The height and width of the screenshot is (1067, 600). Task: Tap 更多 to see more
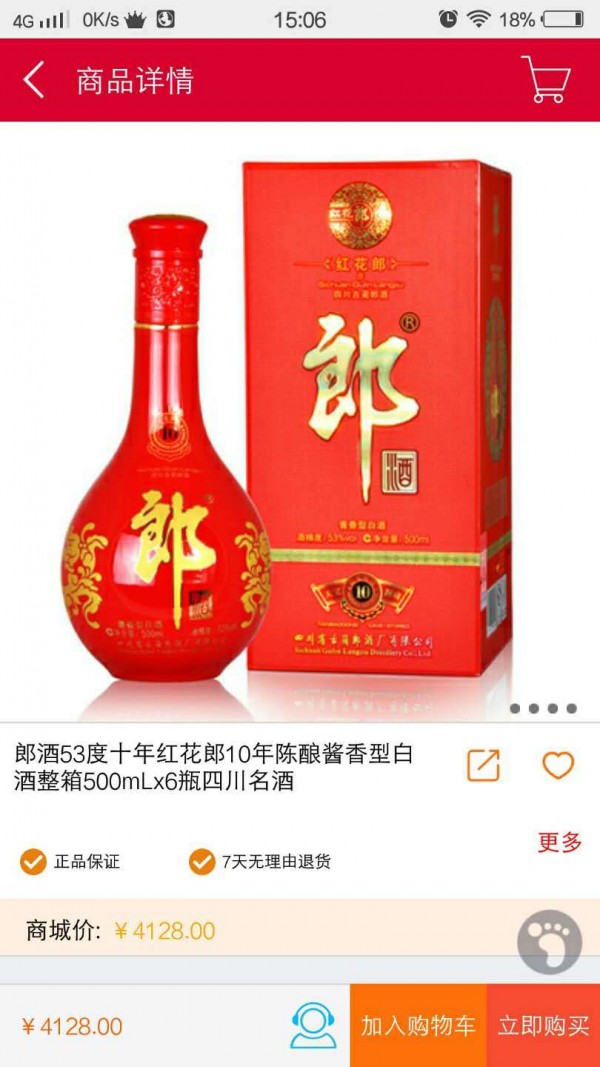point(559,842)
